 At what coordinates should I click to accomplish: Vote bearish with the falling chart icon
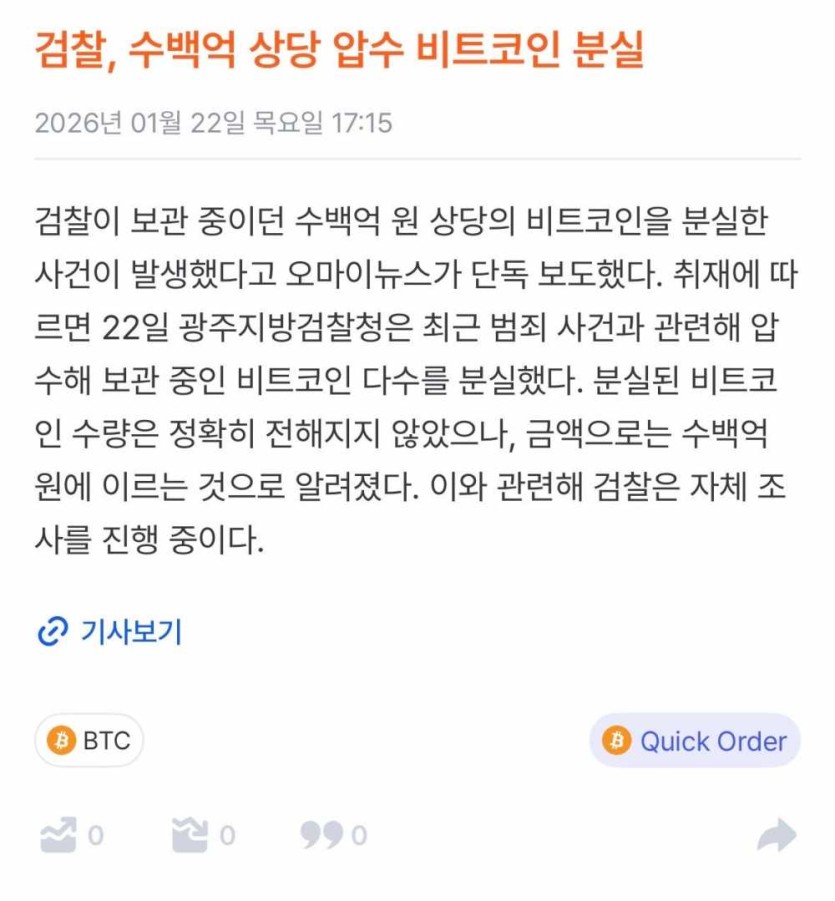coord(190,835)
